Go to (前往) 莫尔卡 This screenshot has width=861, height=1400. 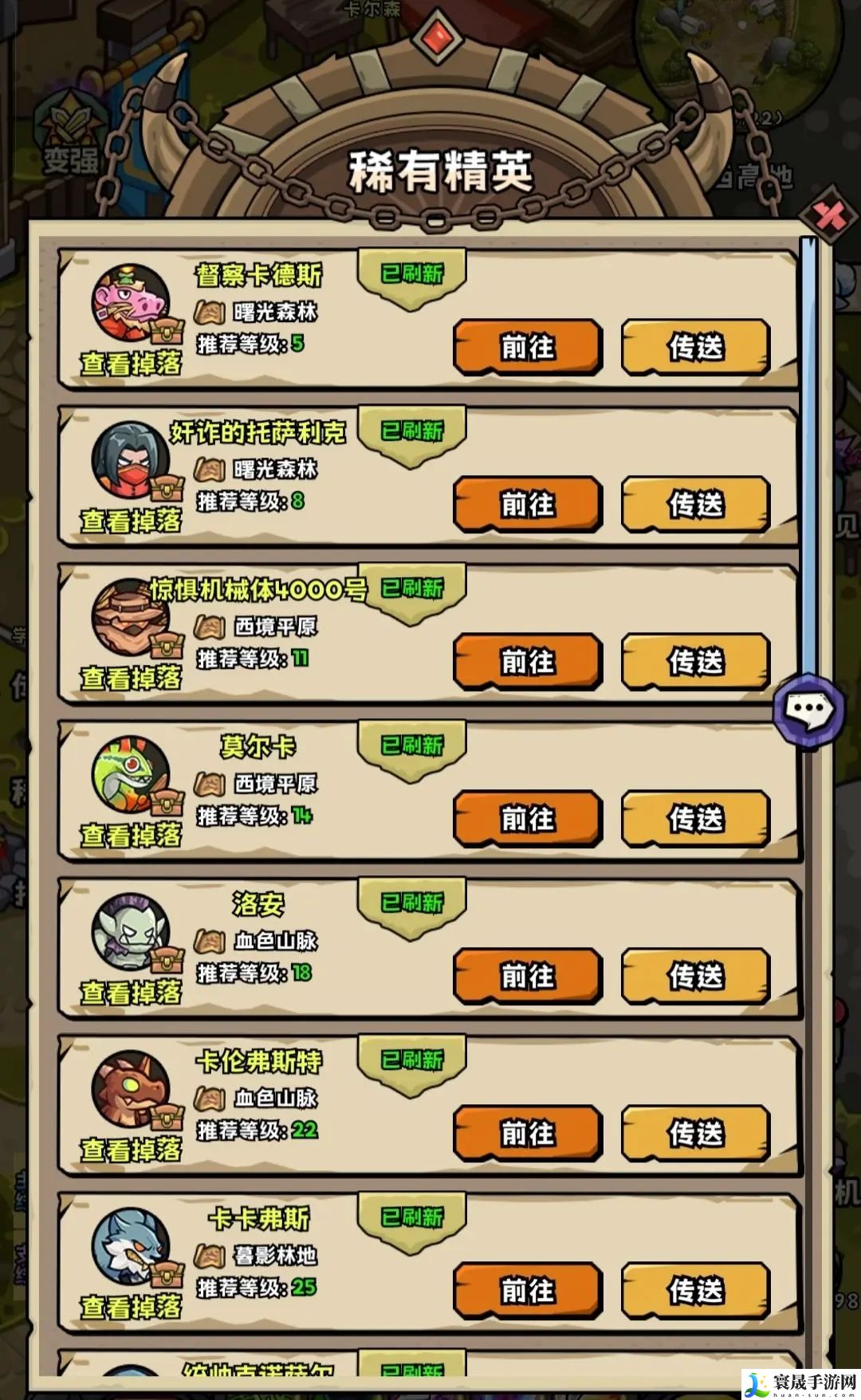tap(527, 818)
